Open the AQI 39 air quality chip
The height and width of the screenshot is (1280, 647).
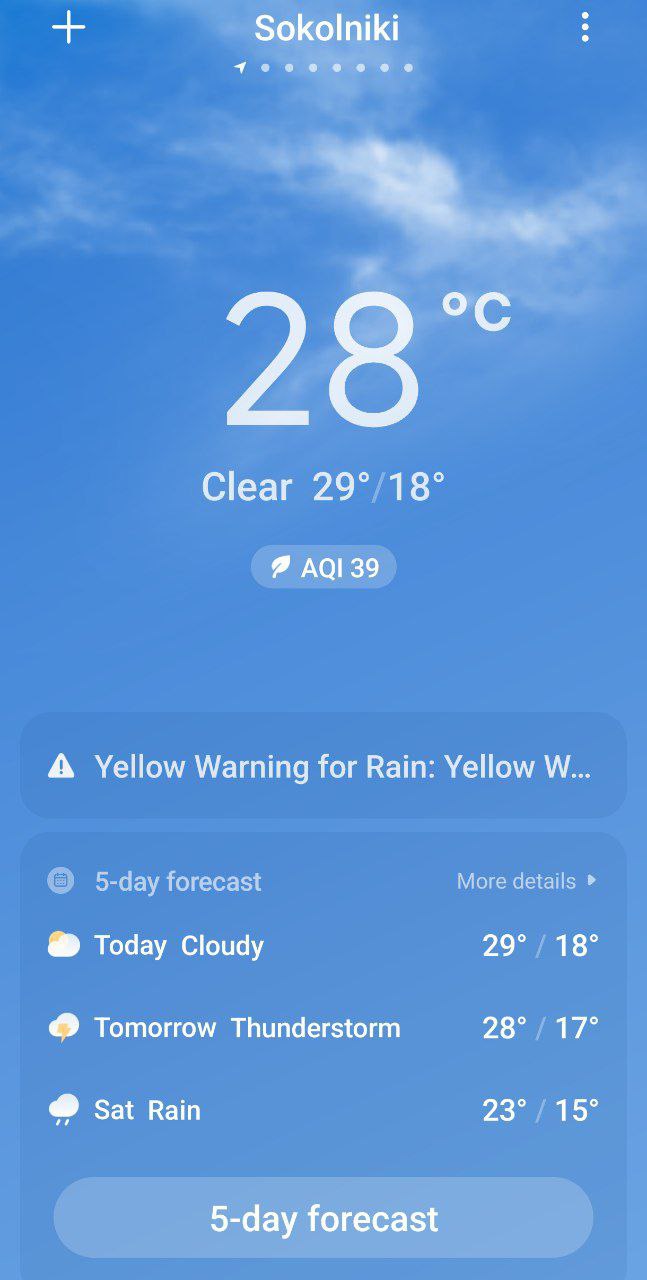pyautogui.click(x=324, y=568)
